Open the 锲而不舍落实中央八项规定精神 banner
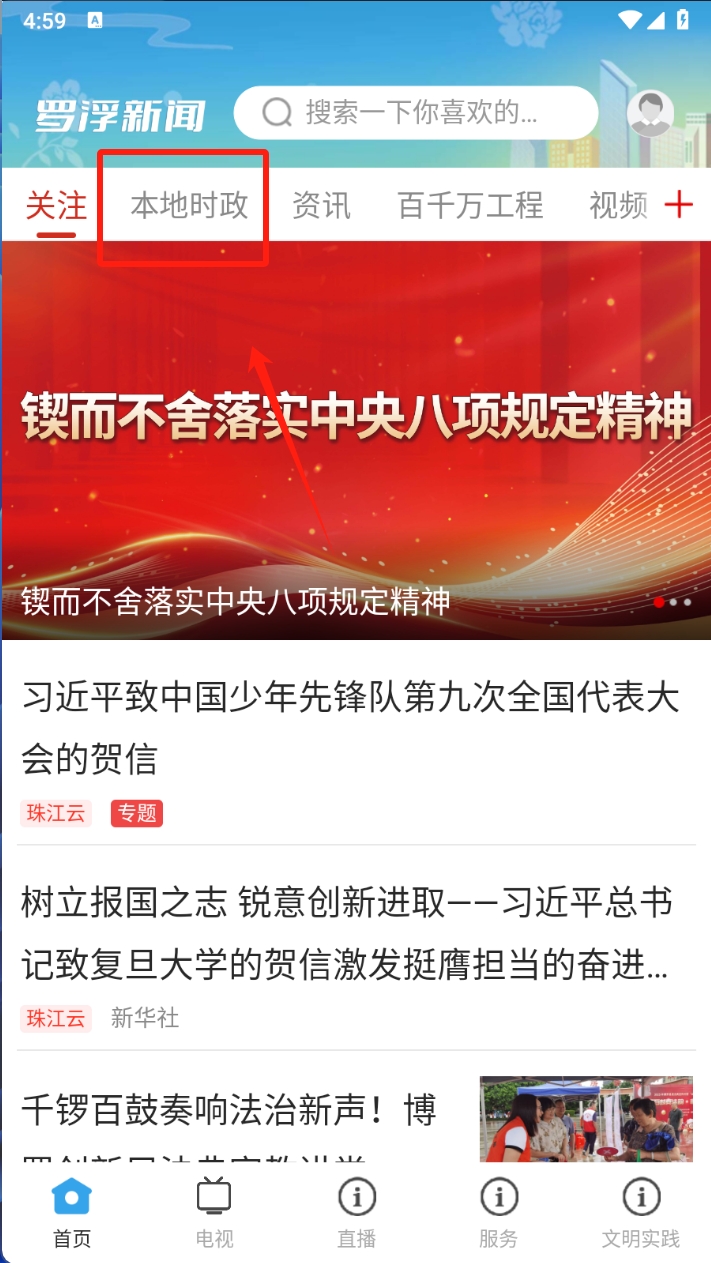 [355, 440]
